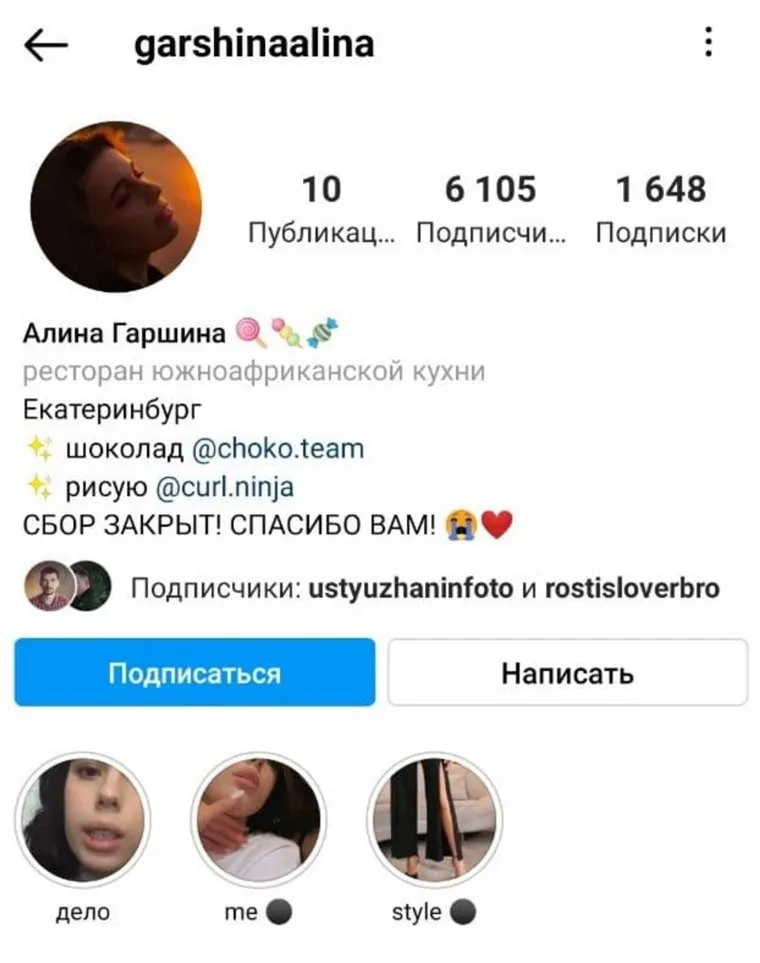Tap Написать to message this user
The image size is (760, 963).
pyautogui.click(x=567, y=673)
